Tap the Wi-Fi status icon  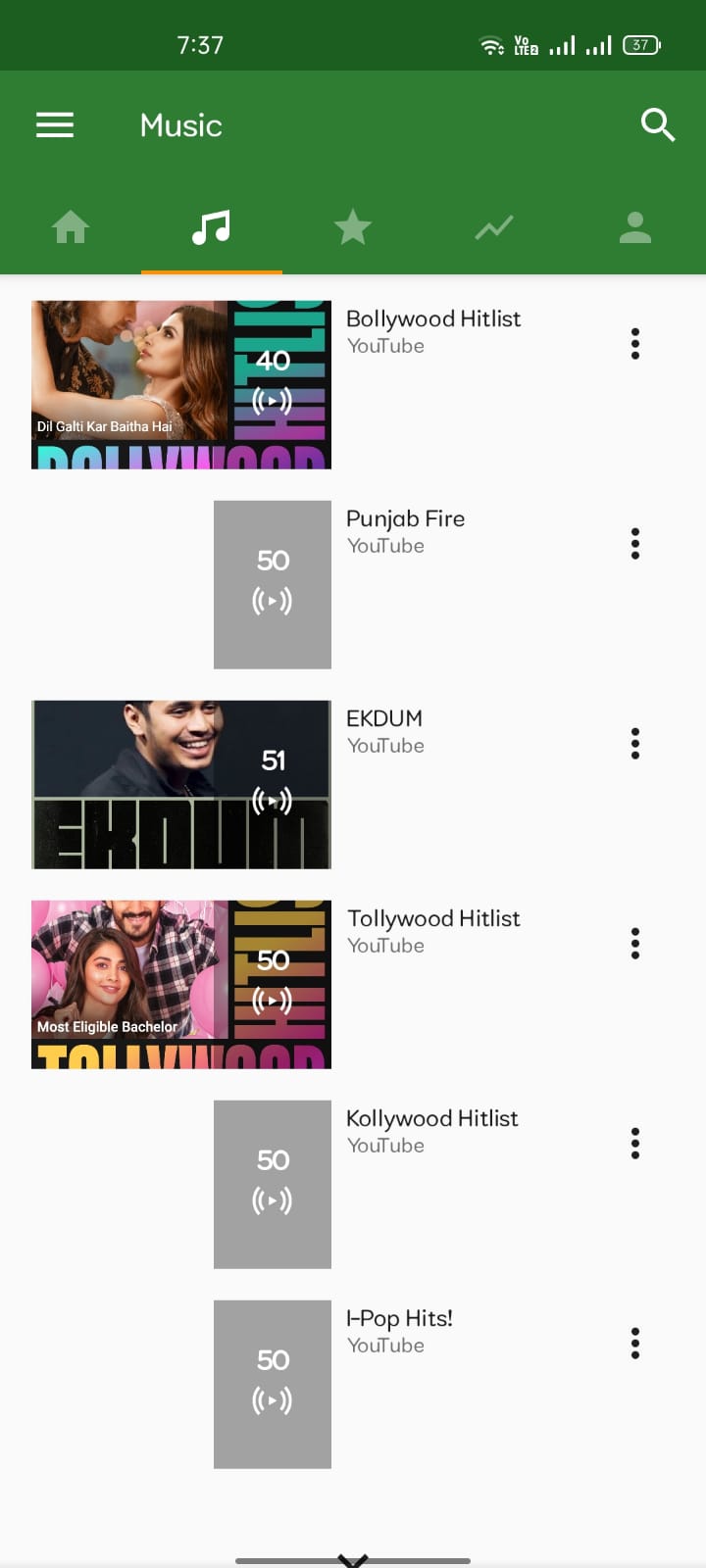coord(491,44)
